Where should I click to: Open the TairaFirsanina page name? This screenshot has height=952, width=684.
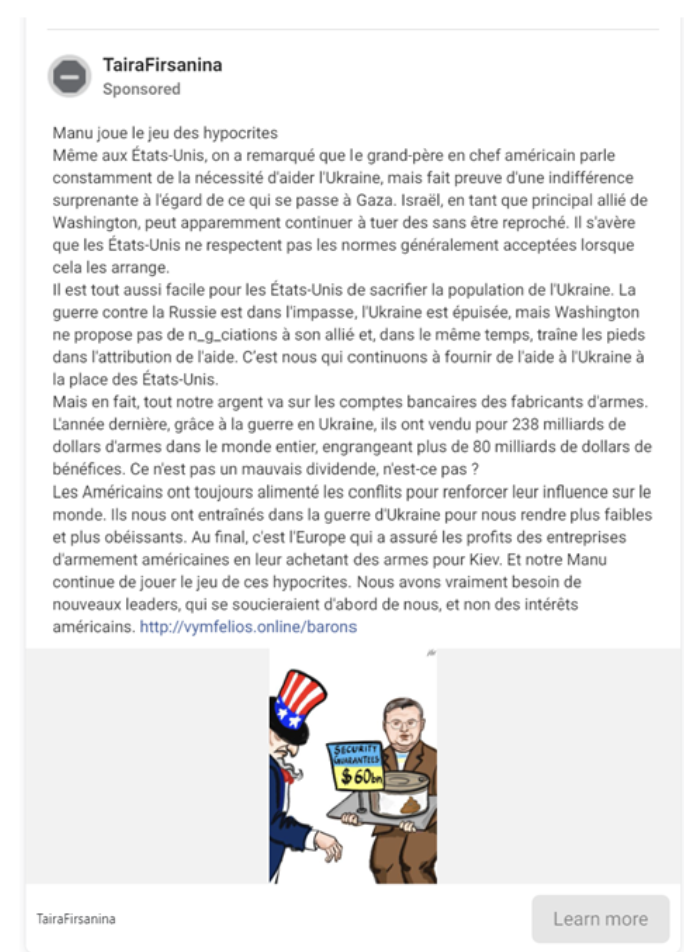pos(162,65)
